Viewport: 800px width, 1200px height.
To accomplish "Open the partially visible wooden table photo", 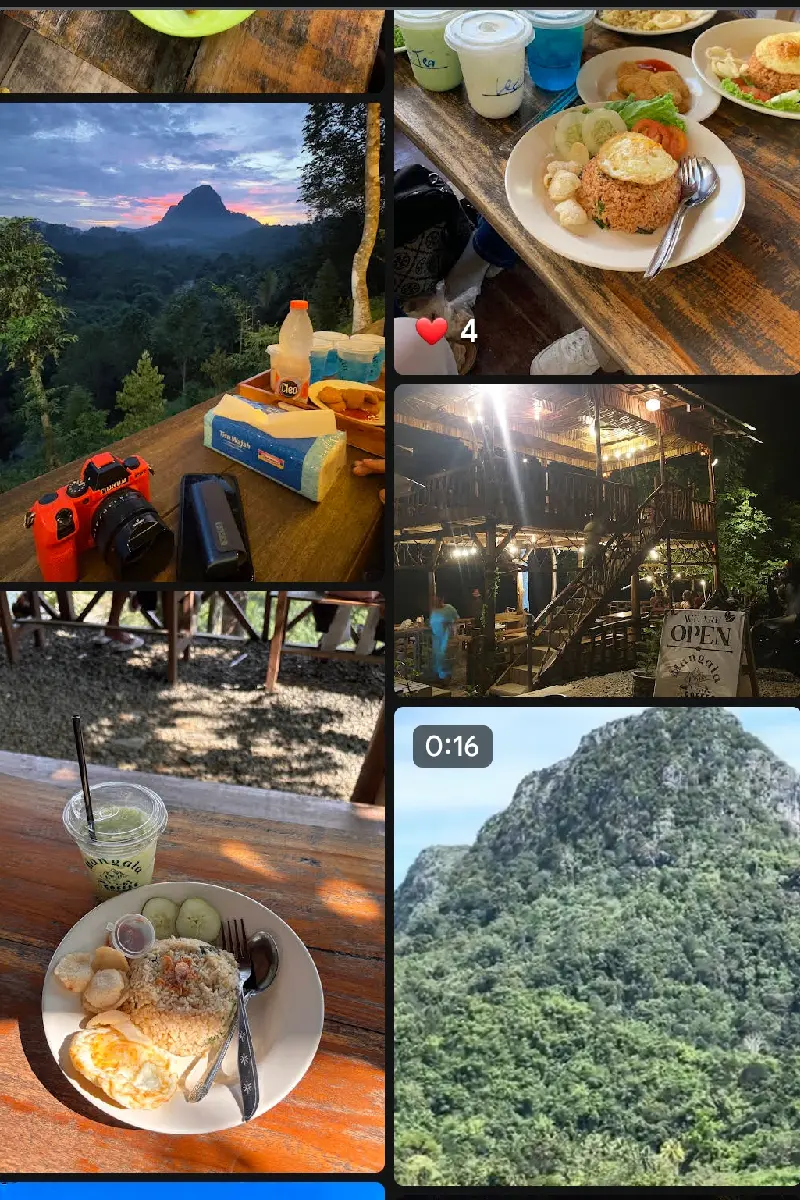I will pyautogui.click(x=192, y=50).
